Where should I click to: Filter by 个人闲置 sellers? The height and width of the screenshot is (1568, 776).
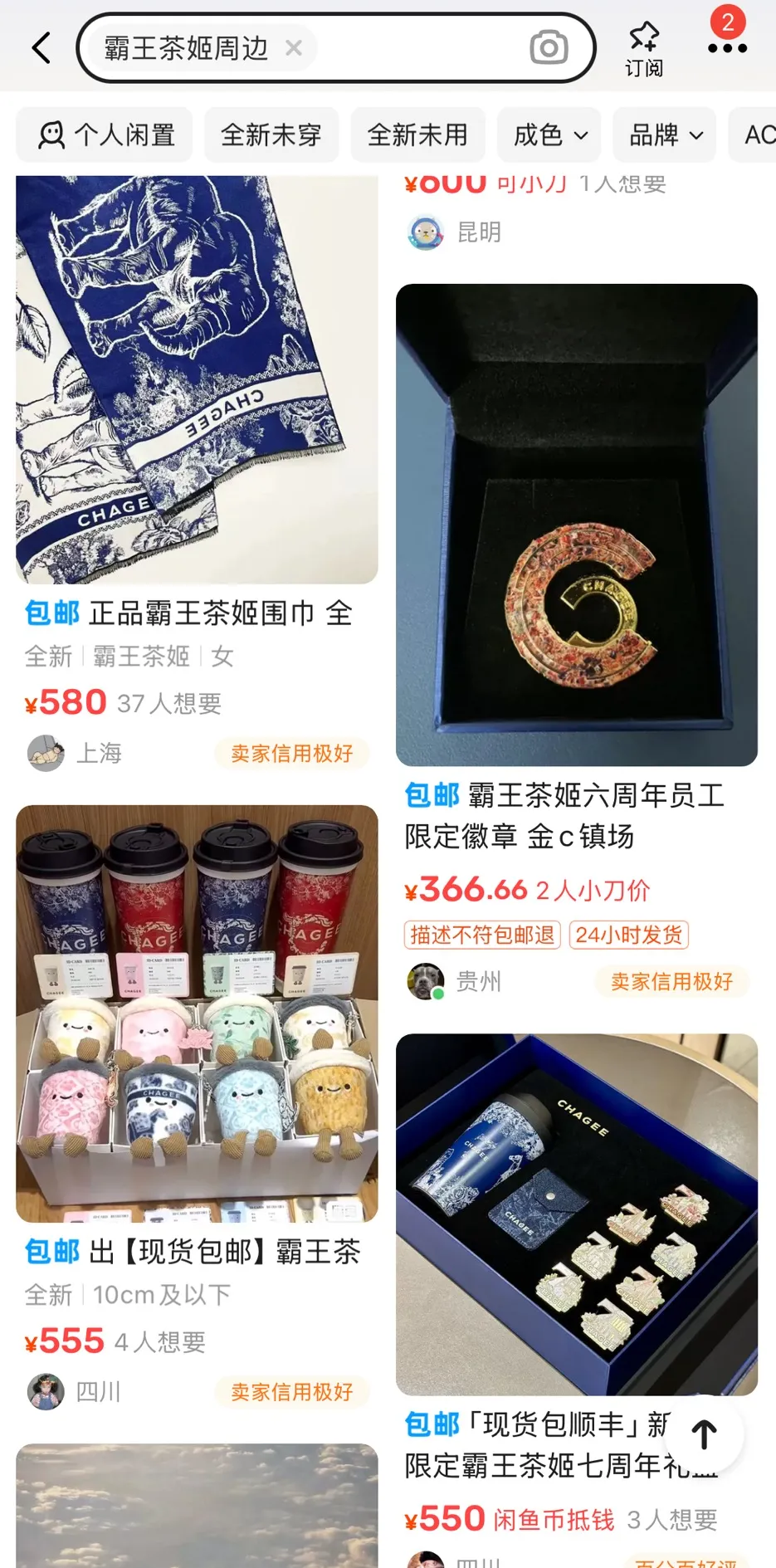[105, 134]
